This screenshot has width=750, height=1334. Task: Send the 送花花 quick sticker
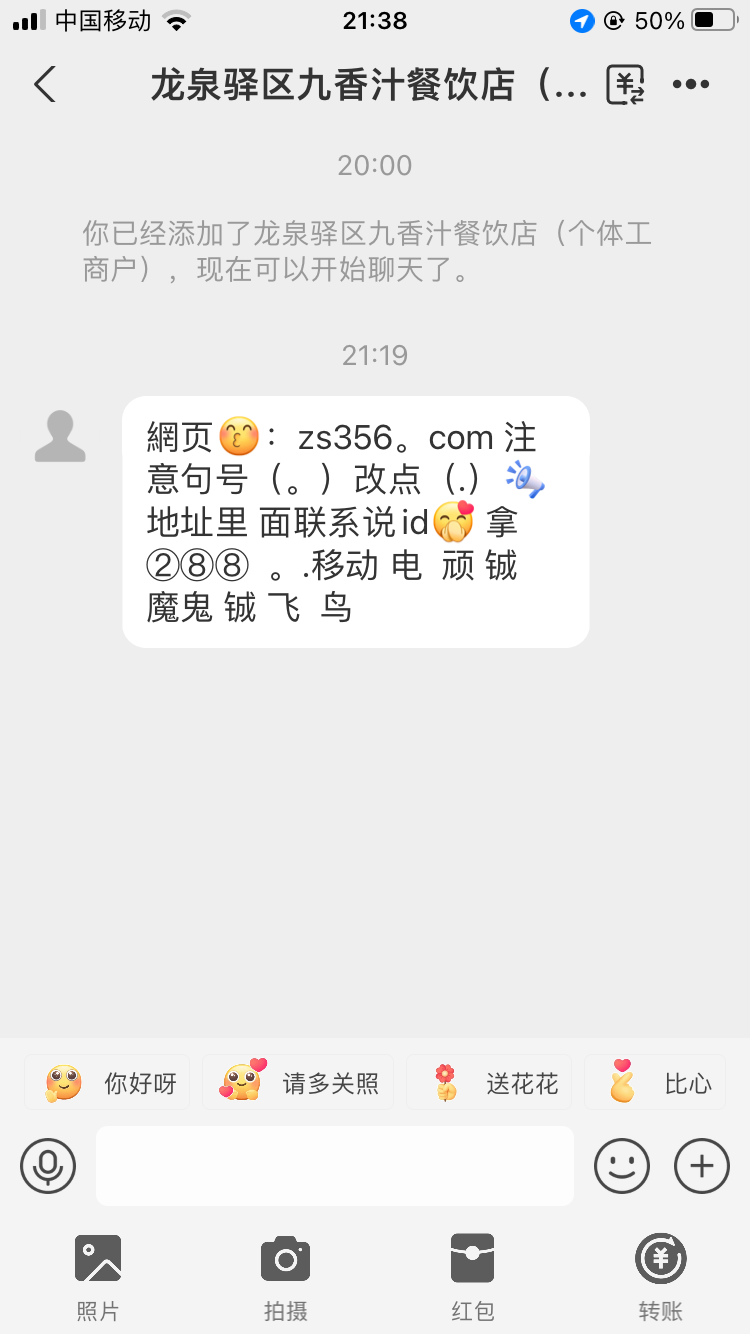click(x=488, y=1082)
